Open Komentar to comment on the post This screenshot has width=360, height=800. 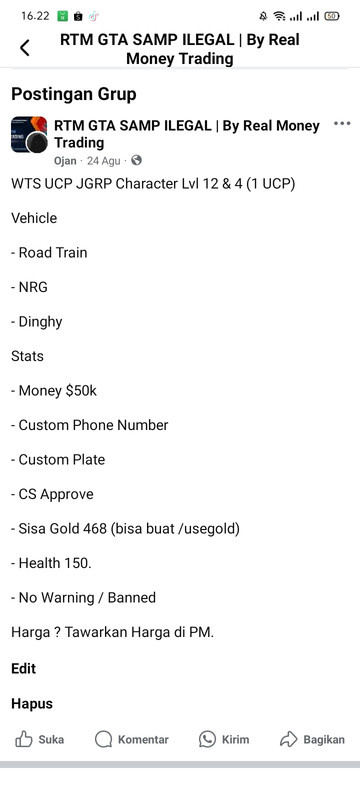point(132,739)
